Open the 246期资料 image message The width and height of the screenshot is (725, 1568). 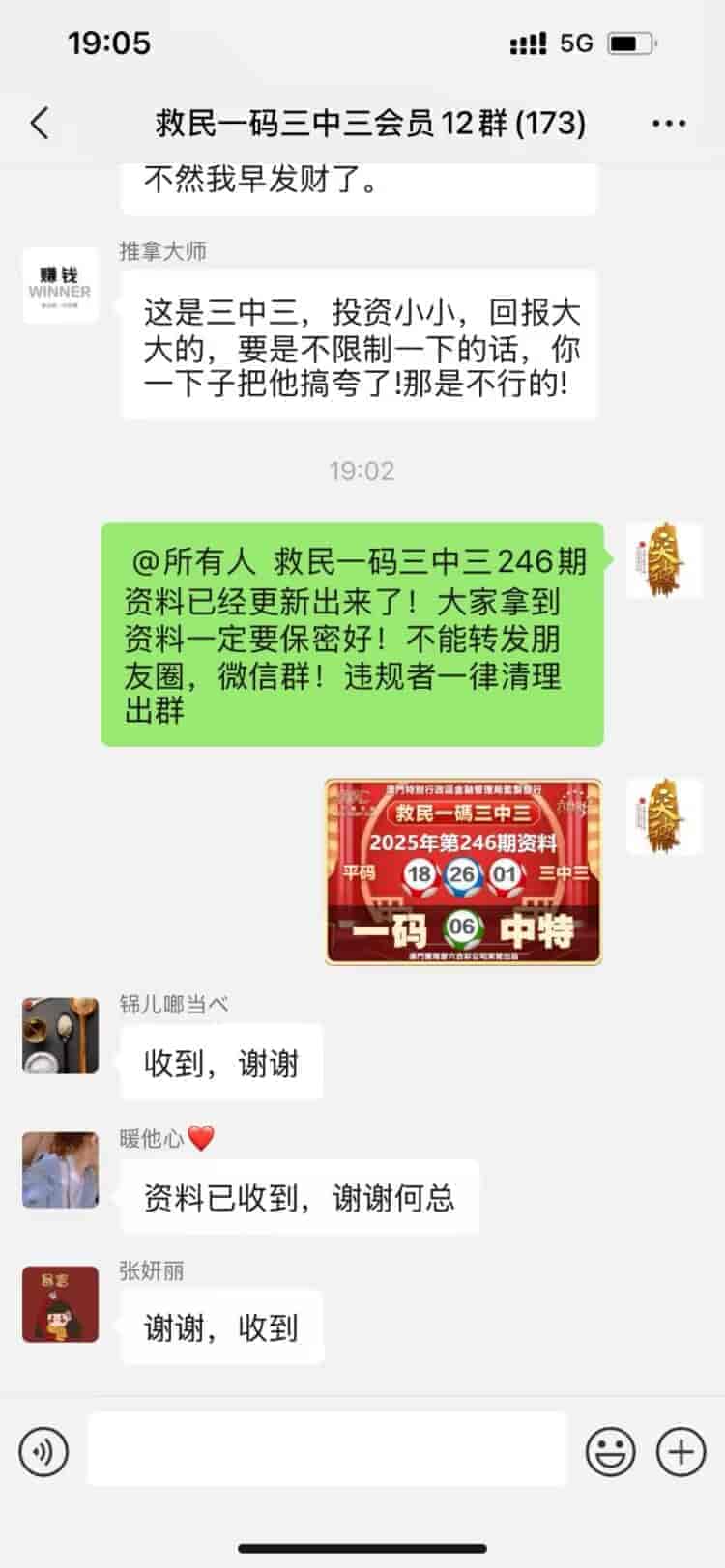463,871
